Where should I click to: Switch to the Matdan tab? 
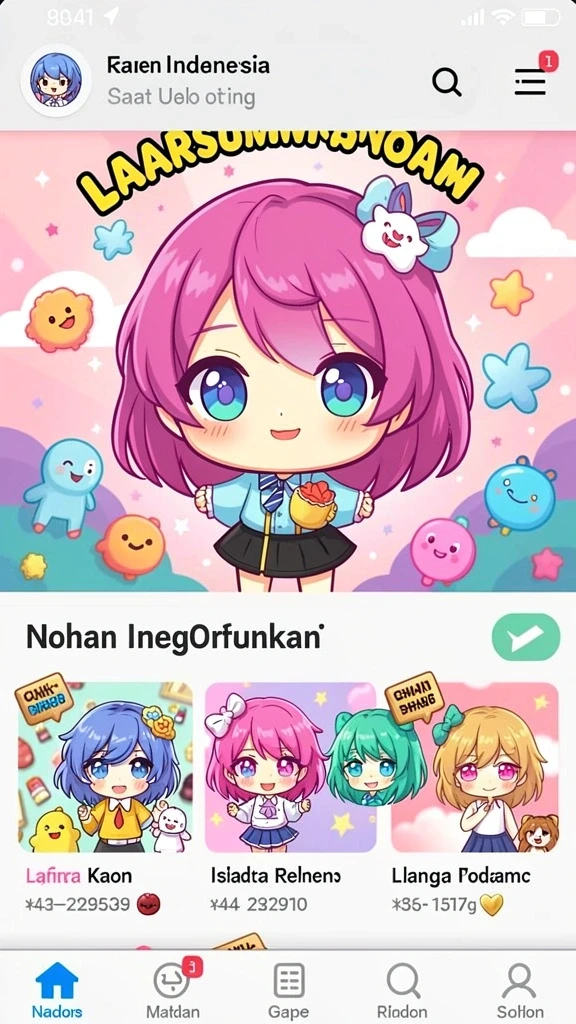(172, 989)
